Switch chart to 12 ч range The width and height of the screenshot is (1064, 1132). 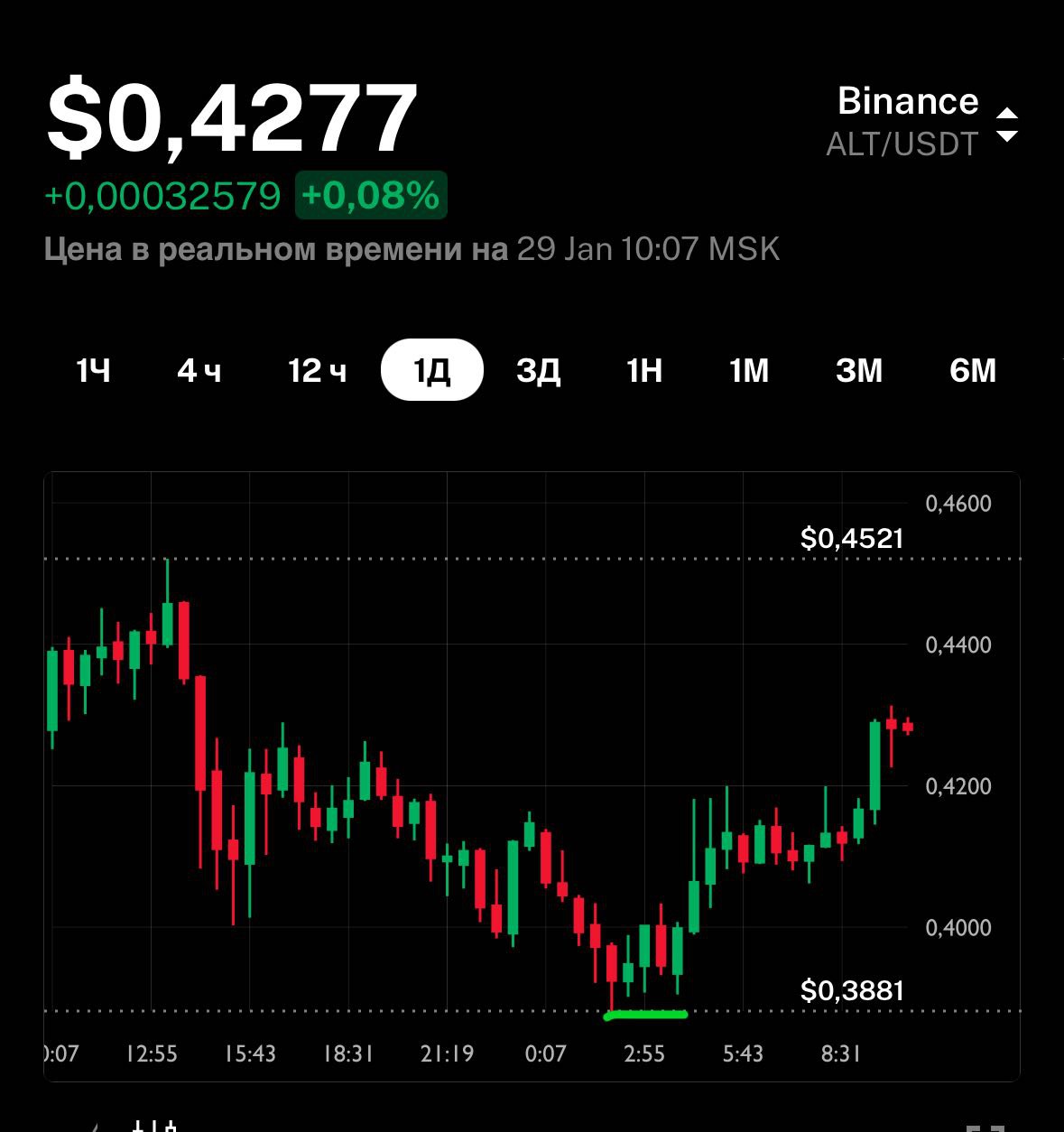click(317, 370)
